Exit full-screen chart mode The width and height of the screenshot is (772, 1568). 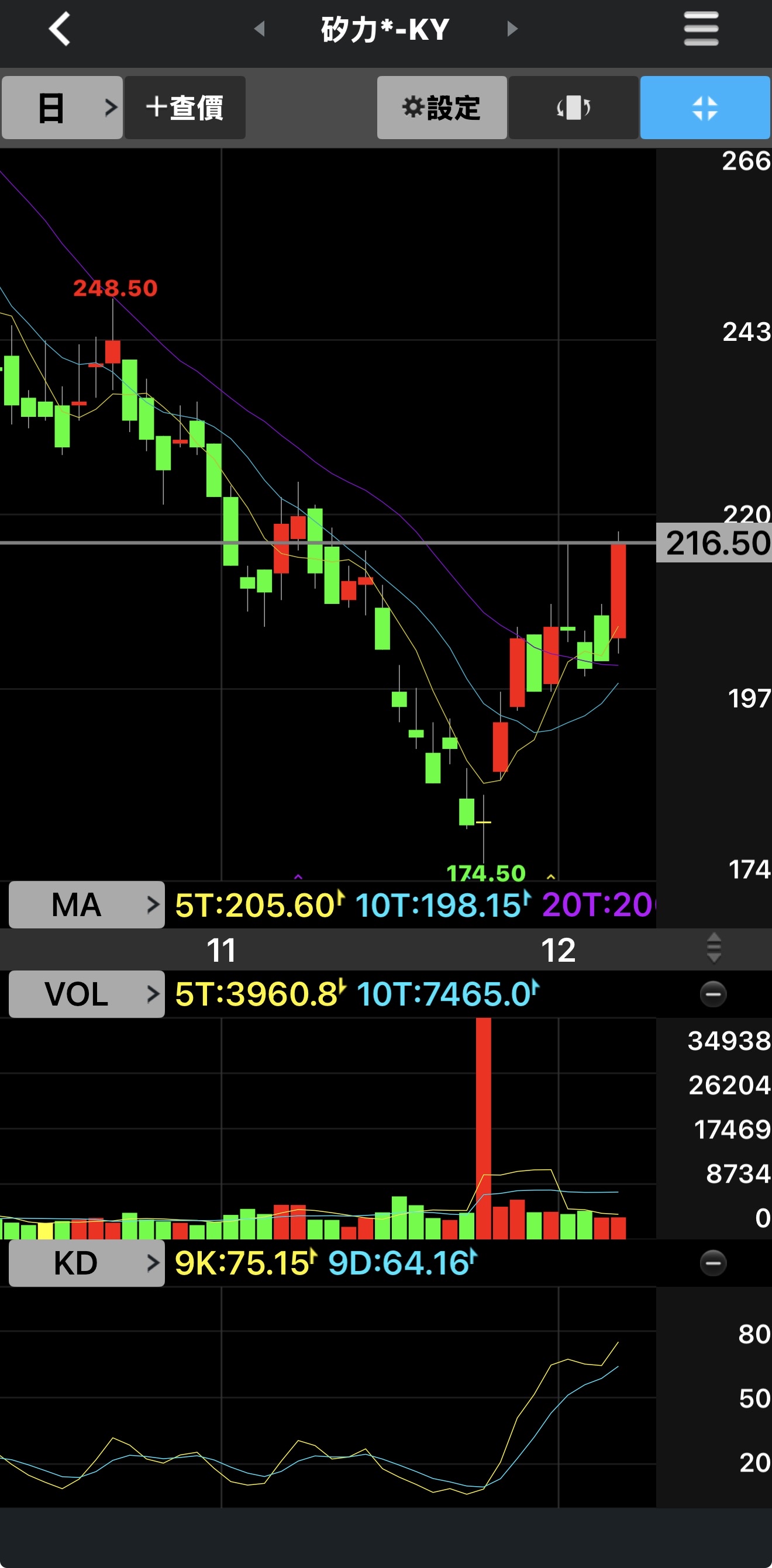click(704, 108)
